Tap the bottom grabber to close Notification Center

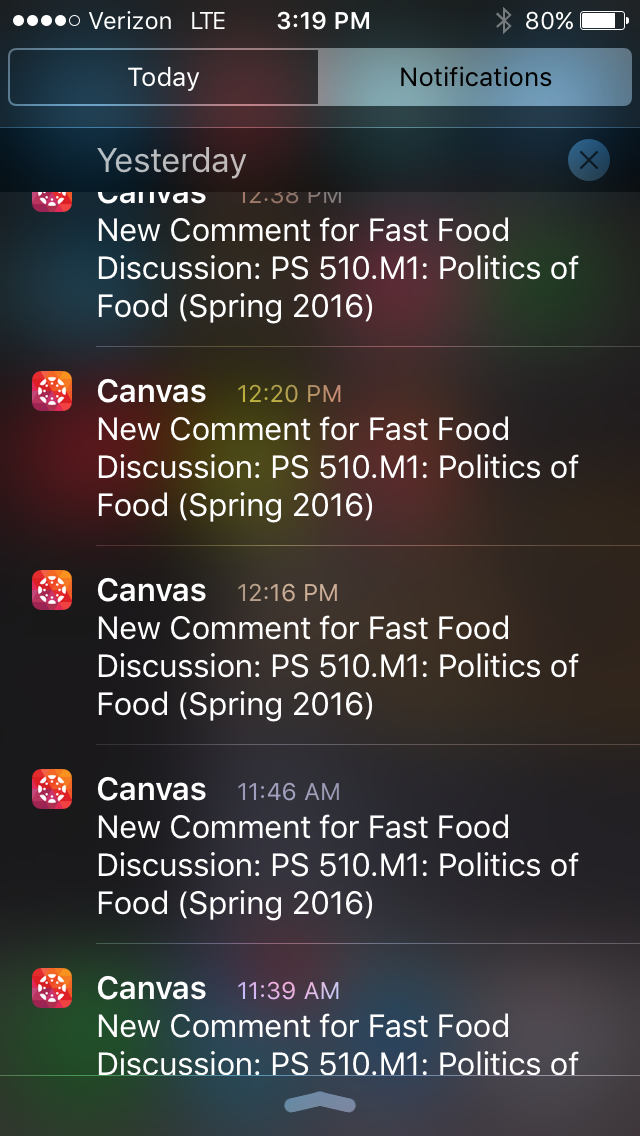click(x=320, y=1105)
